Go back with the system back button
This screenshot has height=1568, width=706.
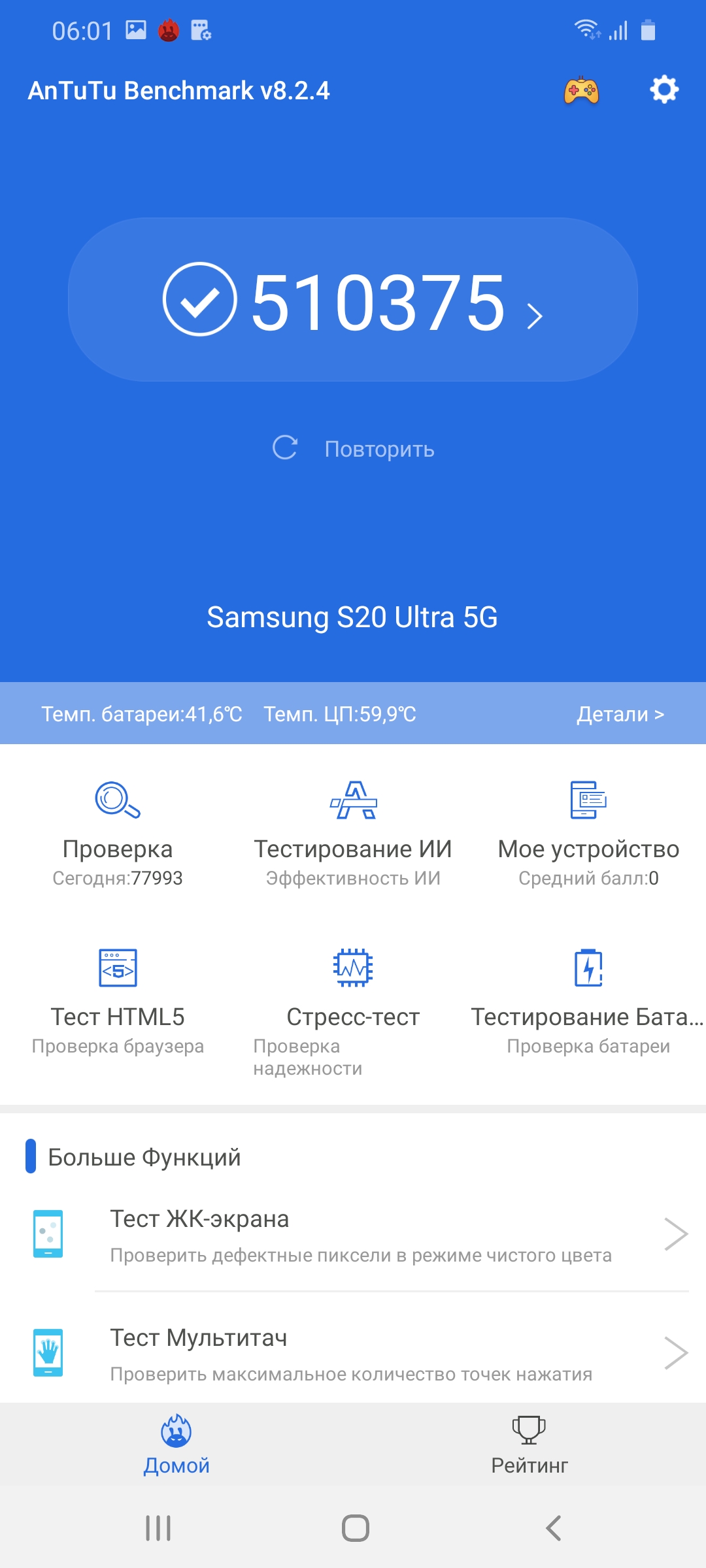click(553, 1527)
